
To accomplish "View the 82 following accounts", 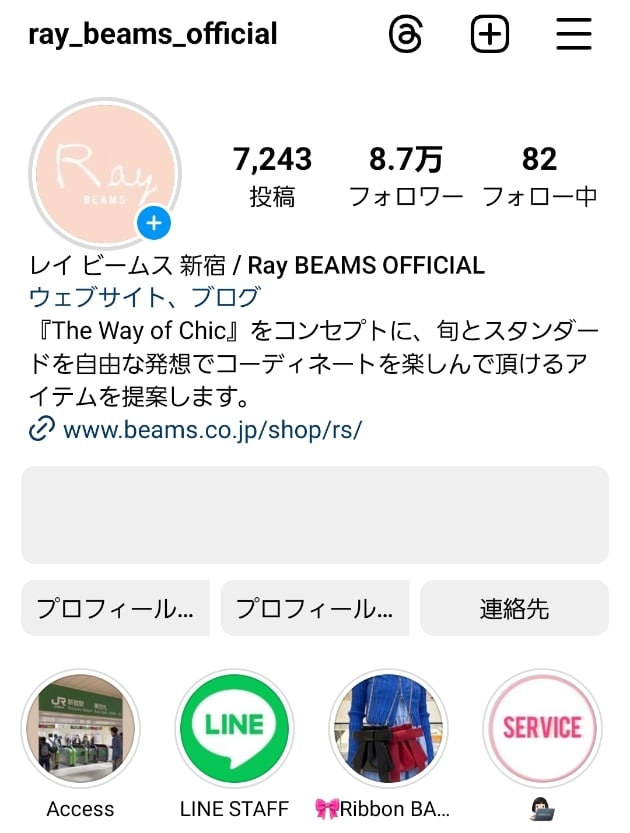I will 539,174.
